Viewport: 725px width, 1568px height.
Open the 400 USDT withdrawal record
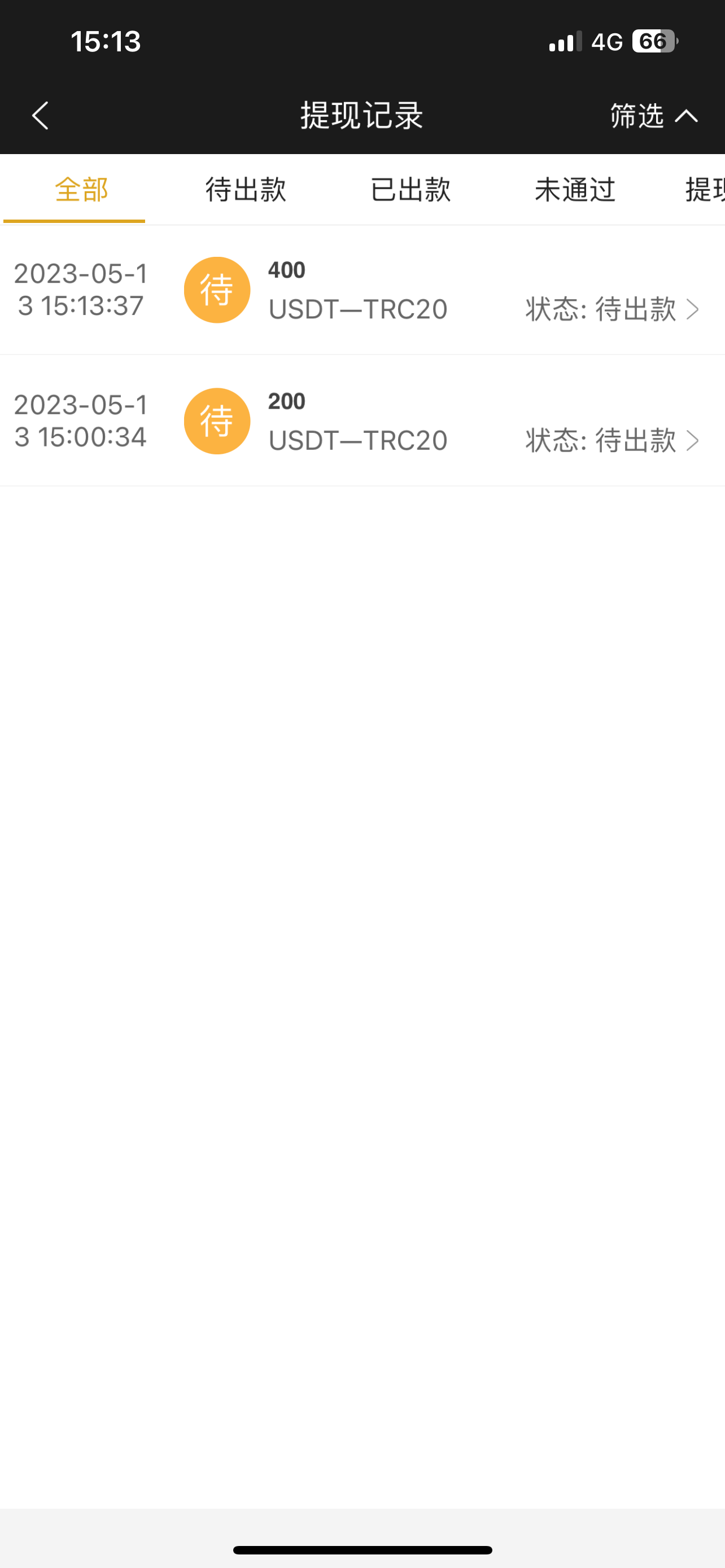point(362,290)
